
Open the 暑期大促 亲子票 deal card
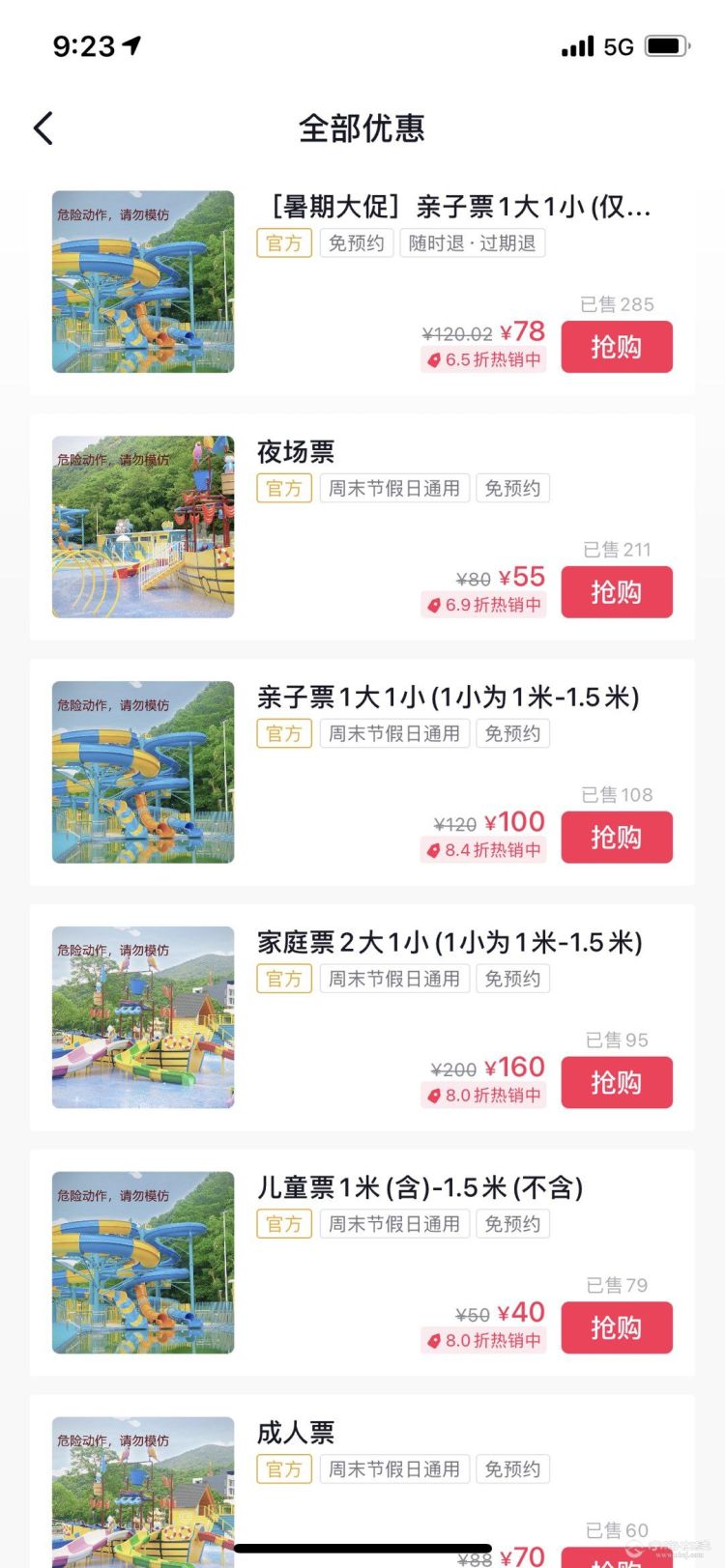(x=454, y=207)
